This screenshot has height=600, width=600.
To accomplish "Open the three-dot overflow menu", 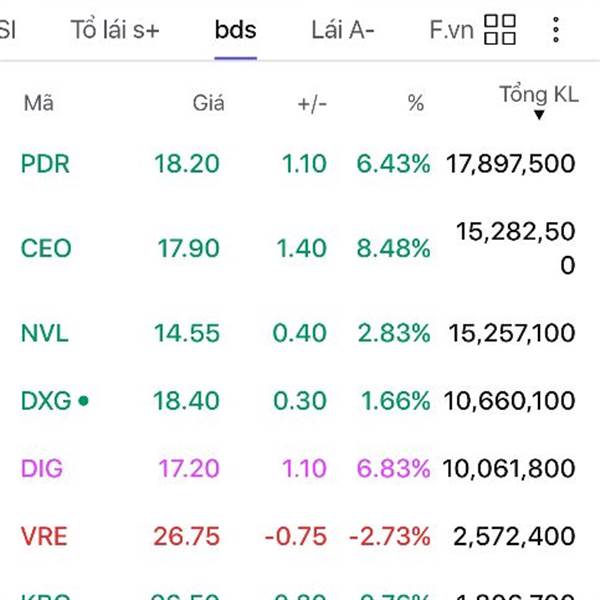I will click(556, 29).
